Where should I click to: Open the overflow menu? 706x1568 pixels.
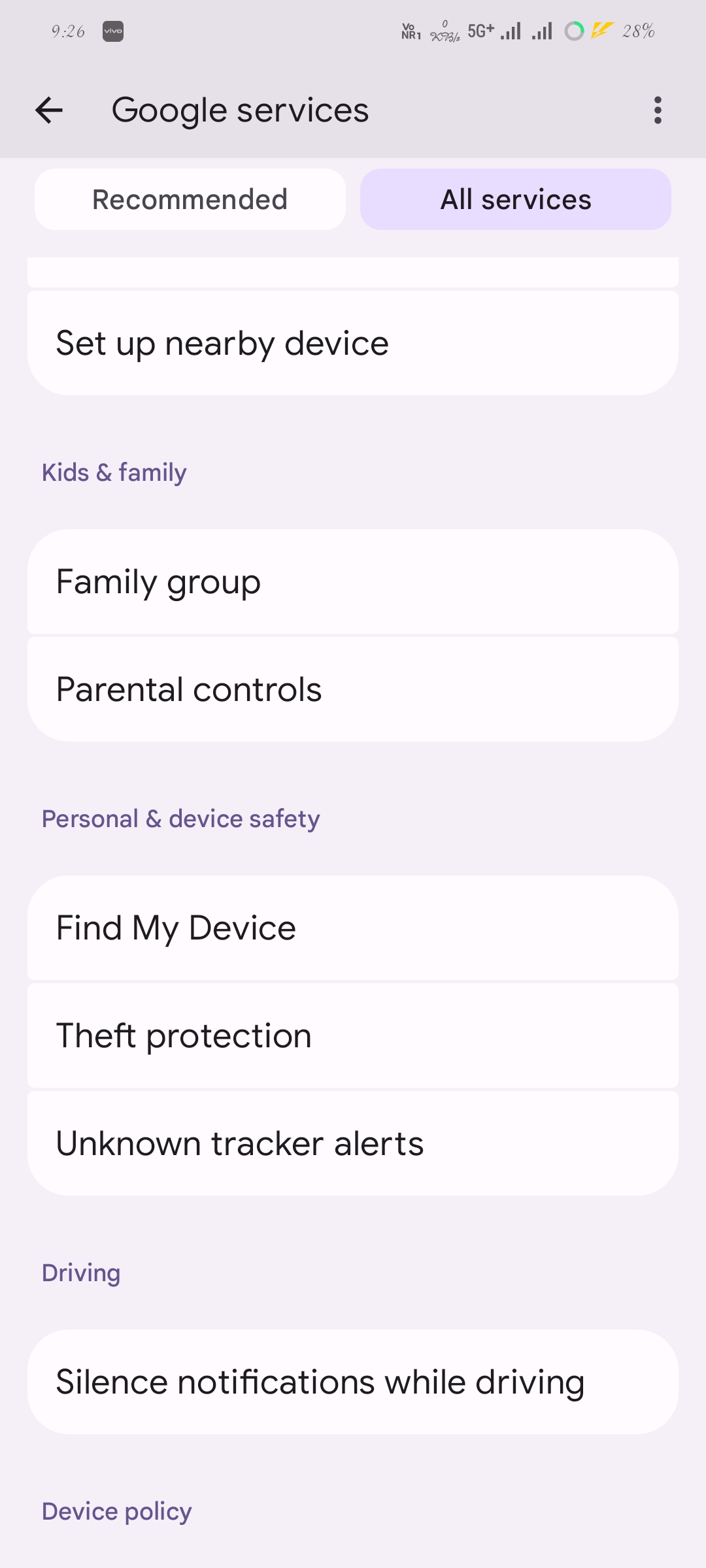[658, 110]
